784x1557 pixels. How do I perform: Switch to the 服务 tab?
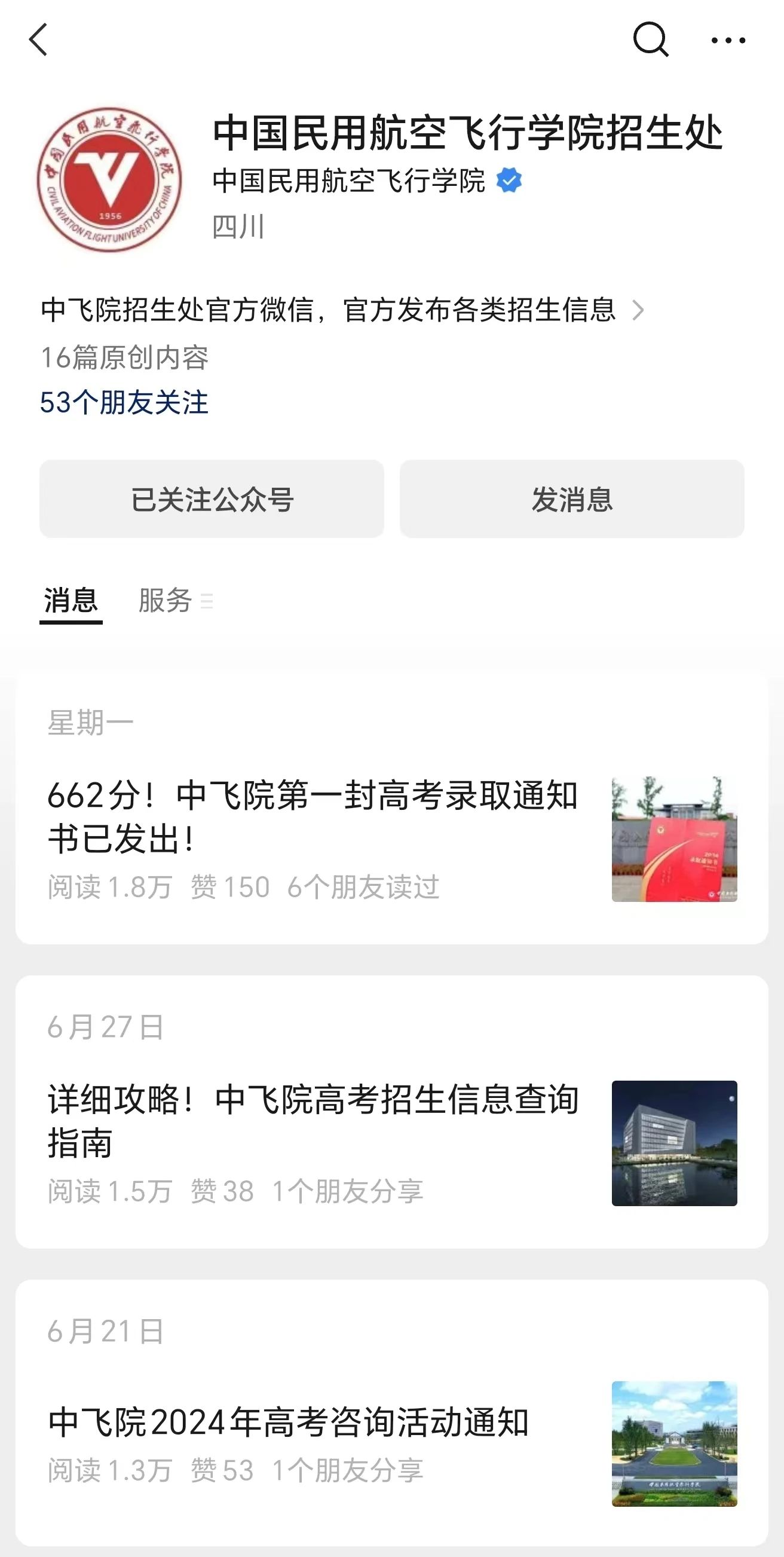166,601
